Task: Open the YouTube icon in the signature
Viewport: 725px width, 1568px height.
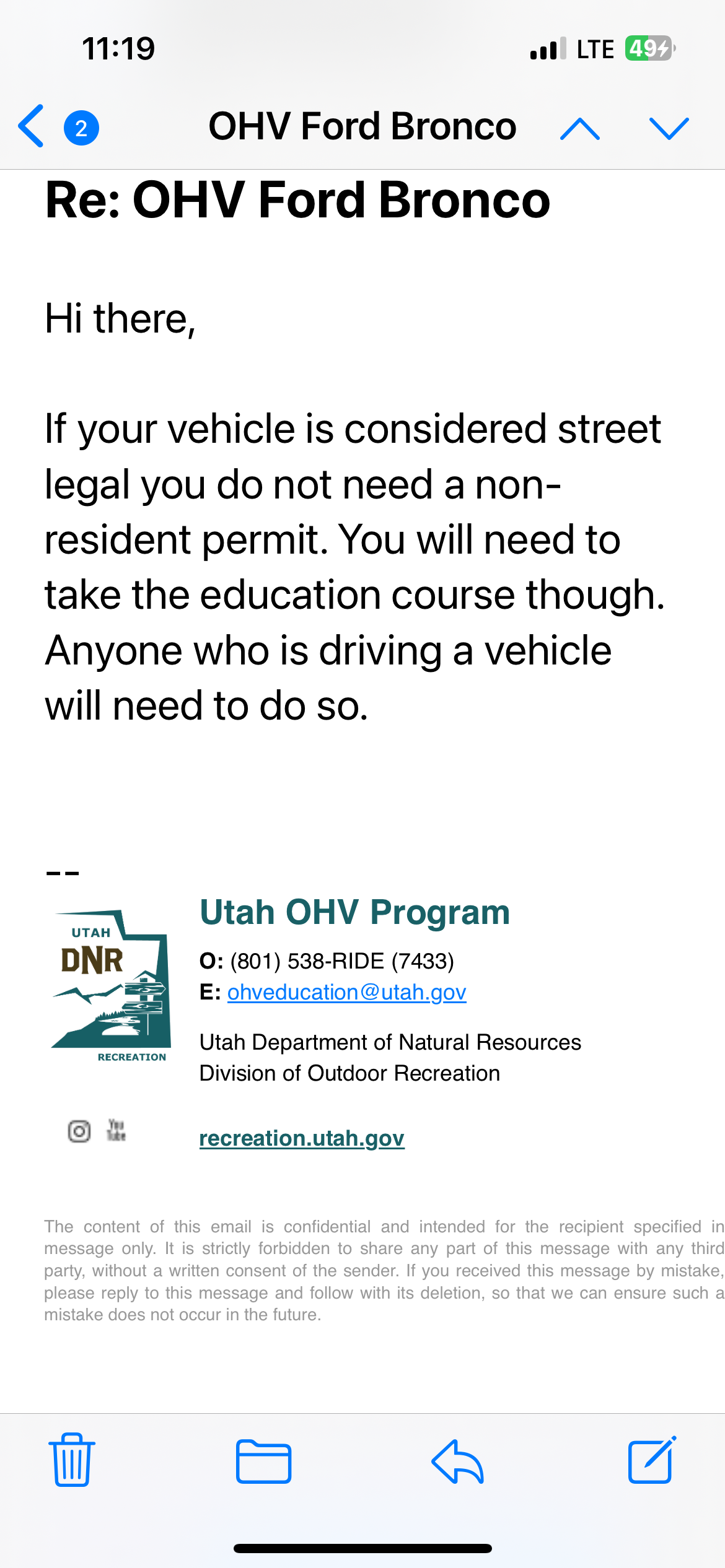Action: [x=116, y=1130]
